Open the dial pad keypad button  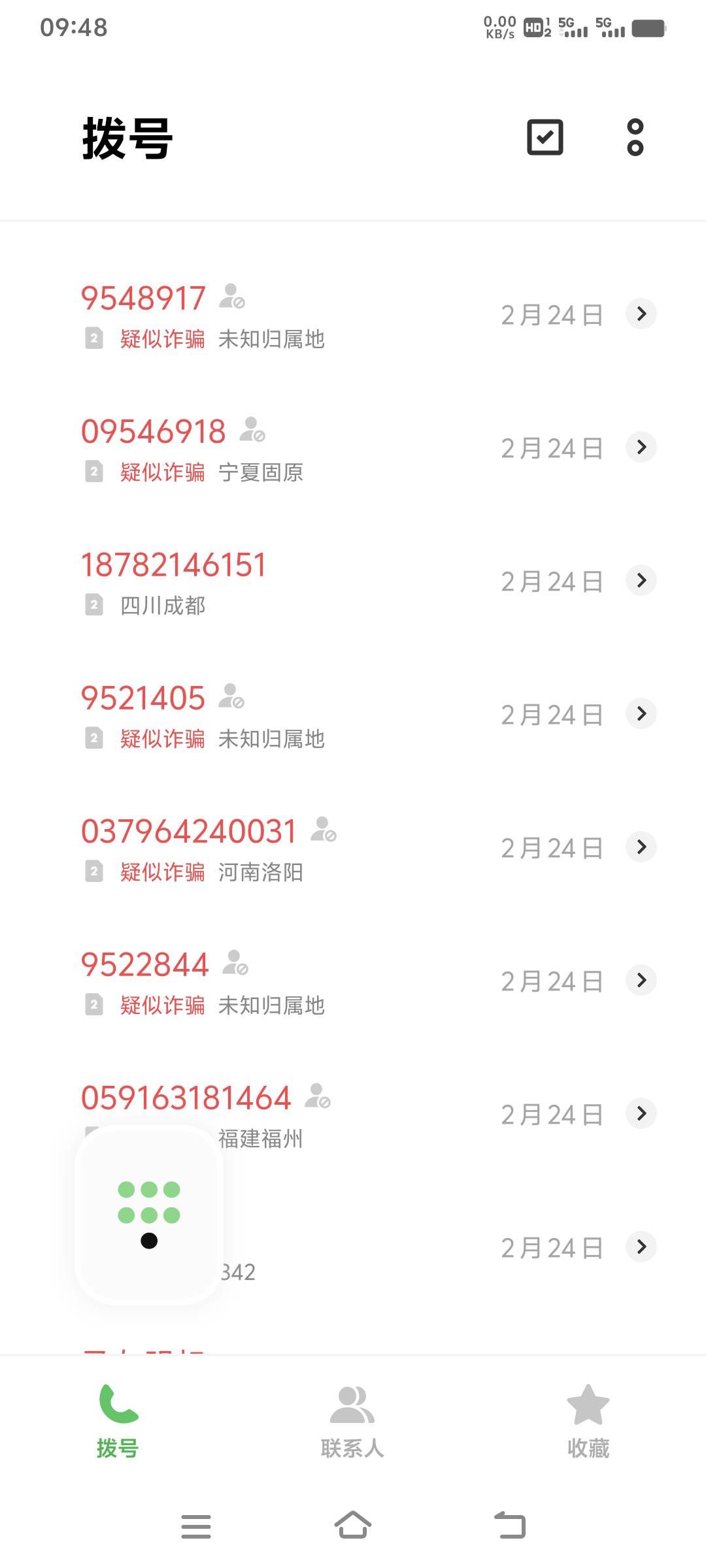coord(149,1215)
